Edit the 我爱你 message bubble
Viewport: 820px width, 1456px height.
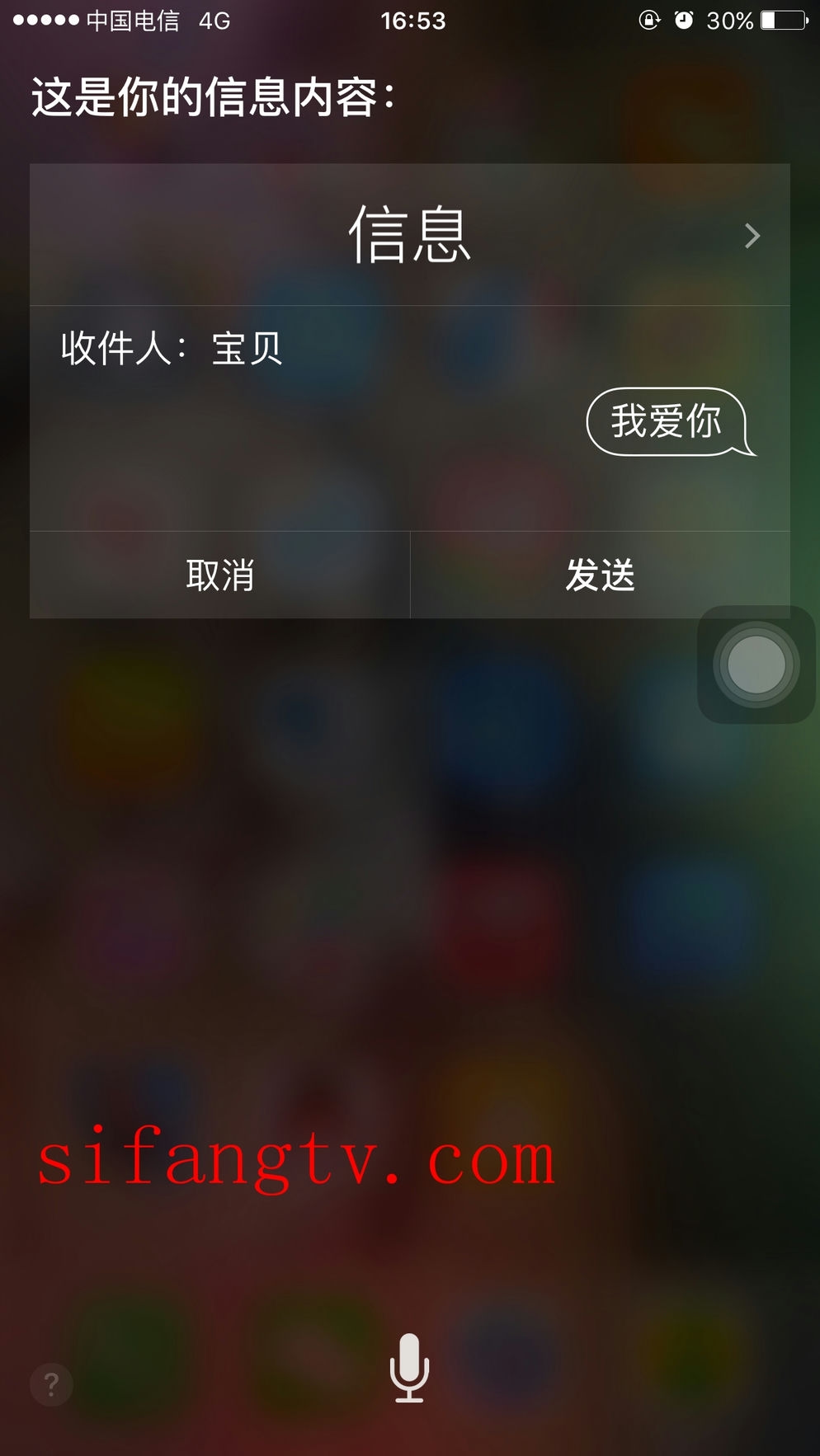point(667,421)
